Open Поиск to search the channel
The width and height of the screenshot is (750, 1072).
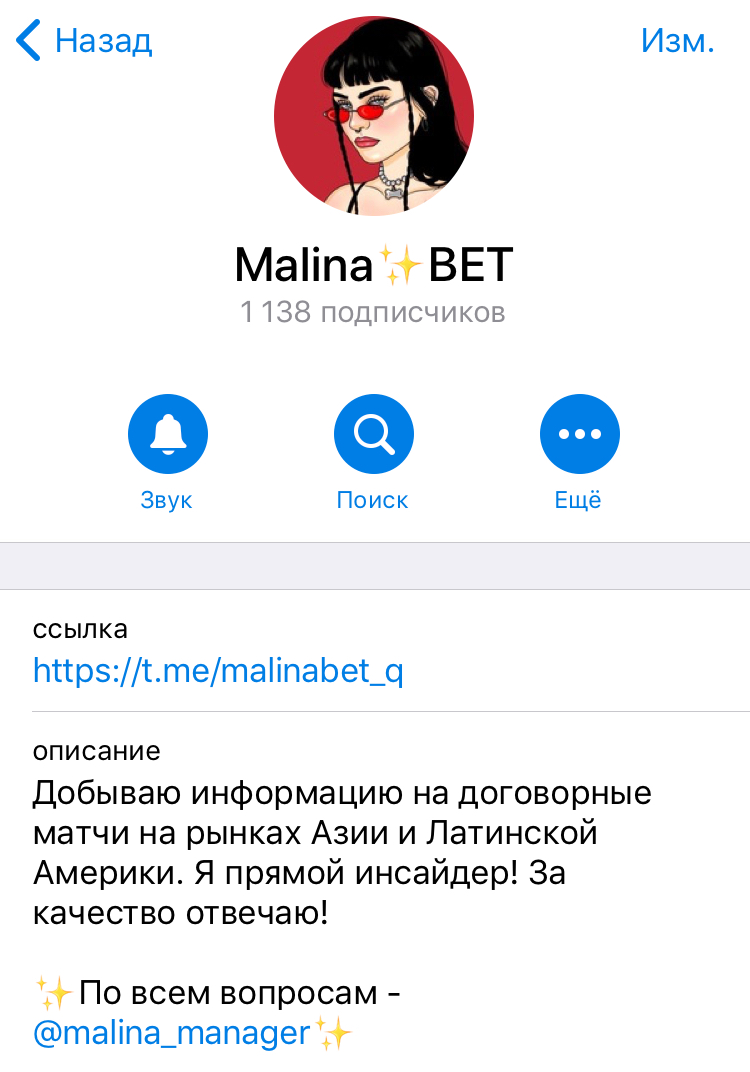(x=373, y=434)
